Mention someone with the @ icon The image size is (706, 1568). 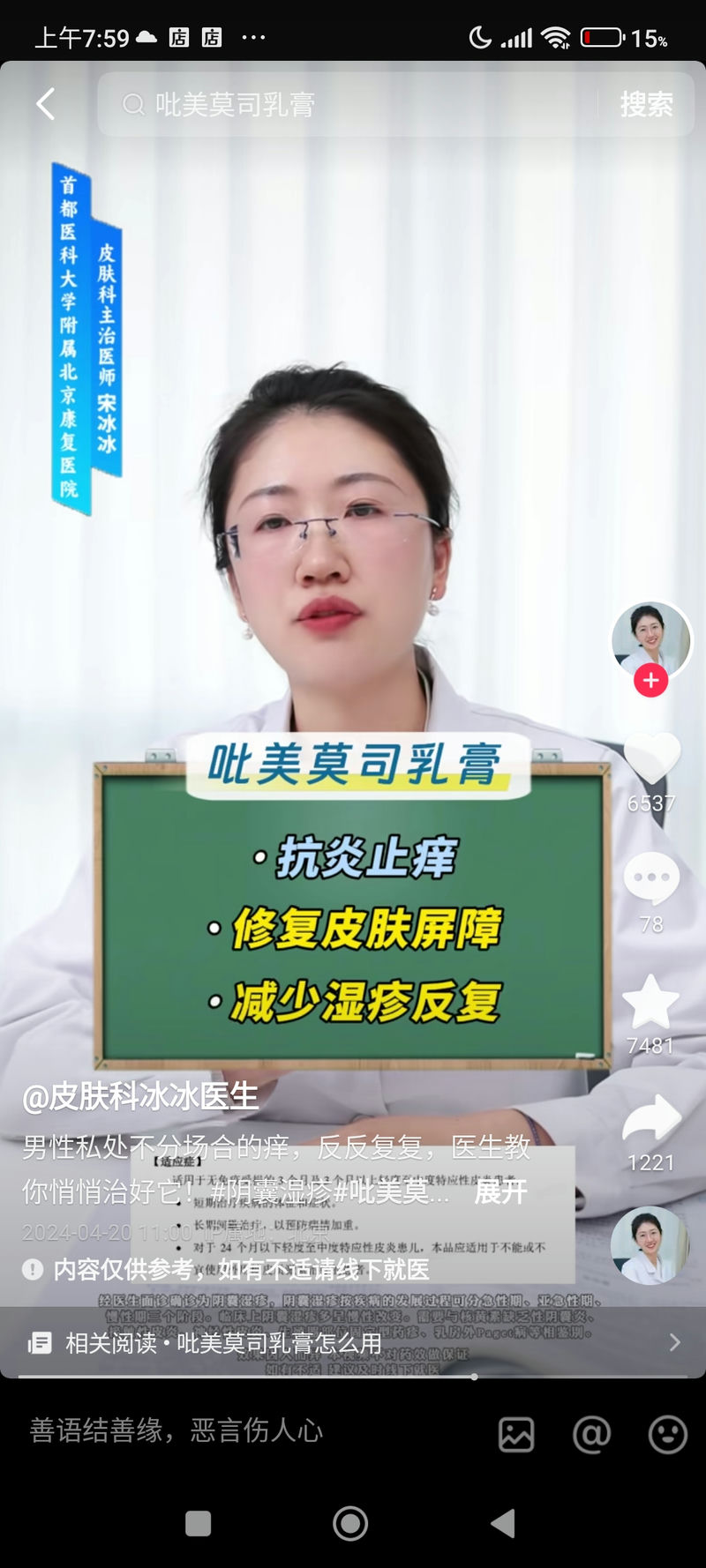(591, 1435)
